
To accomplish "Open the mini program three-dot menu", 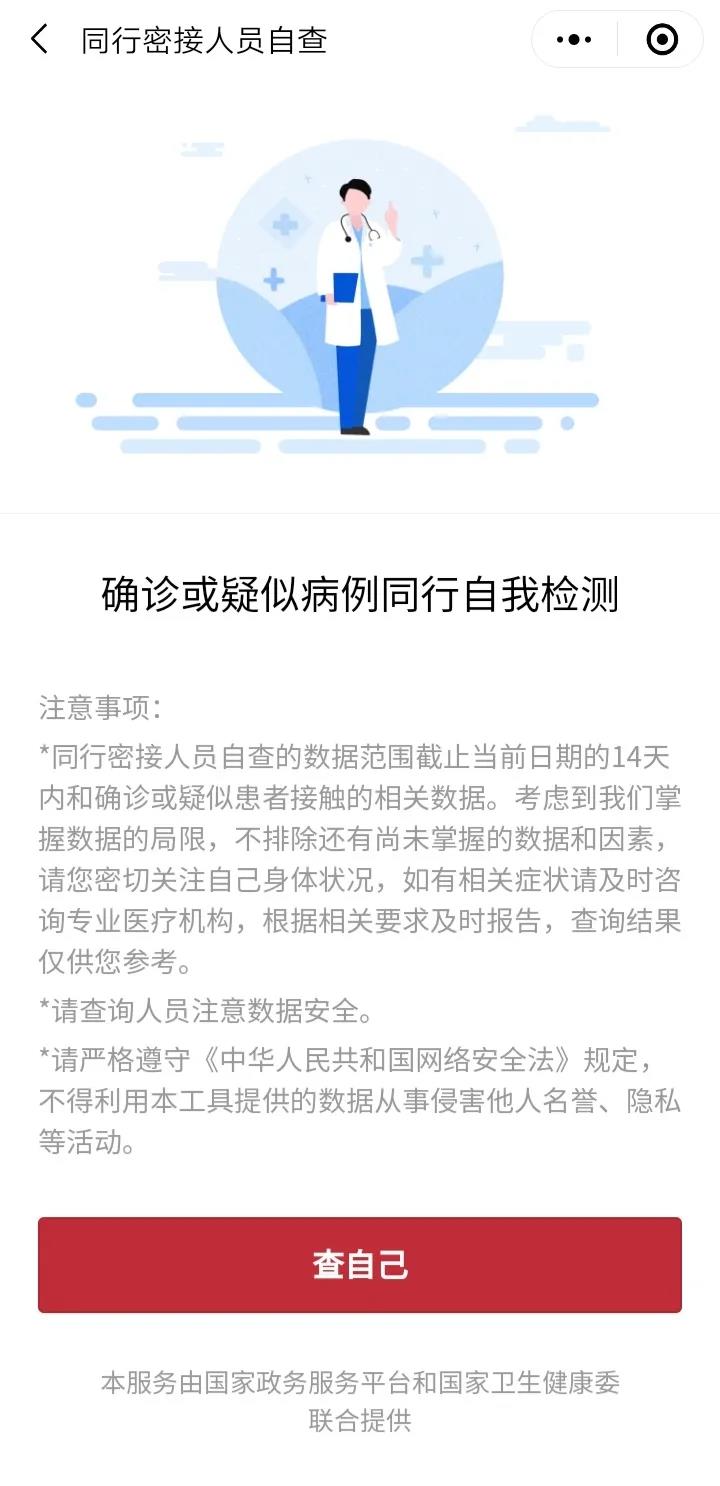I will (x=574, y=40).
